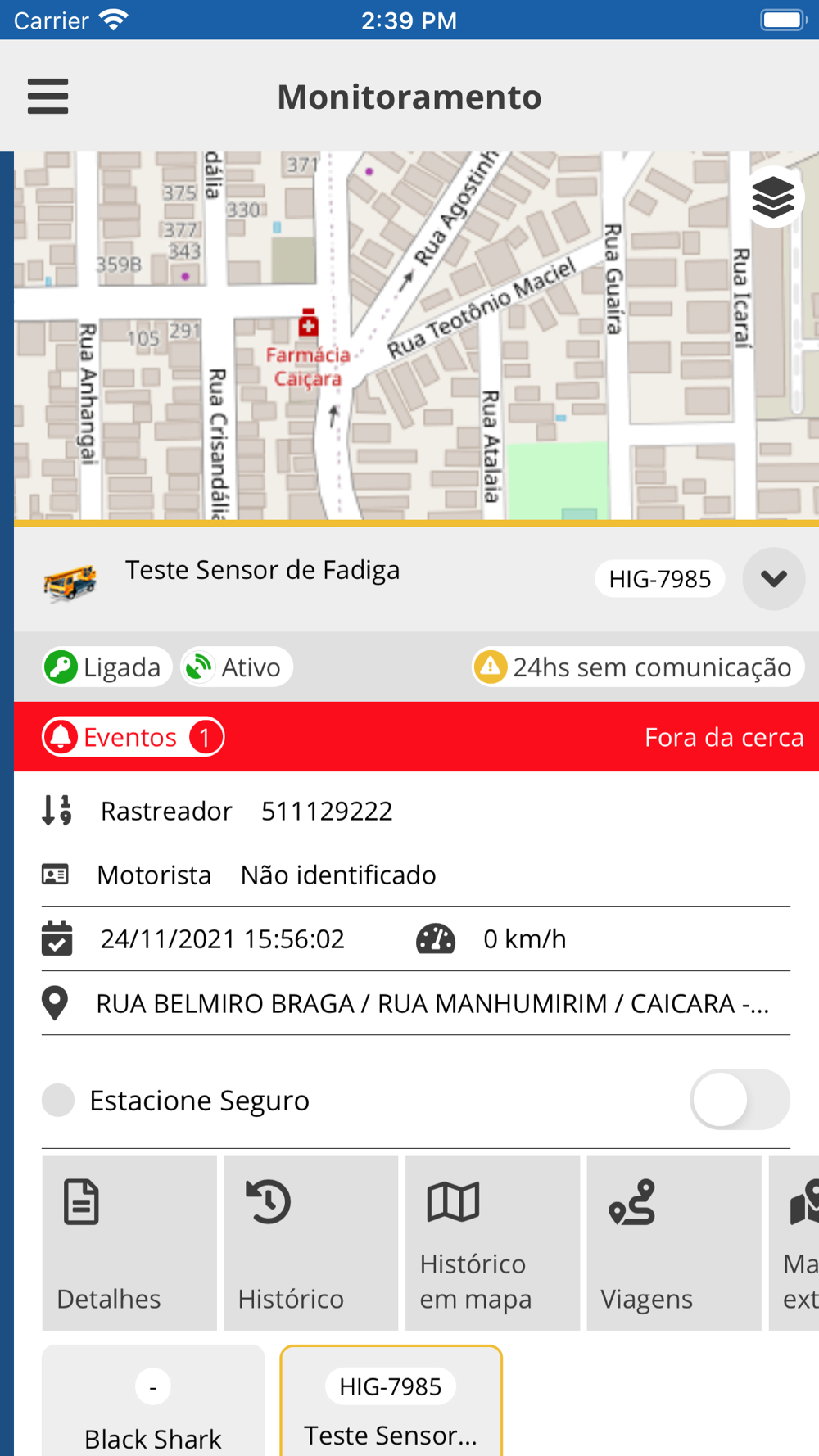Select the HIG-7985 Teste Sensor card
This screenshot has height=1456, width=819.
tap(391, 1401)
